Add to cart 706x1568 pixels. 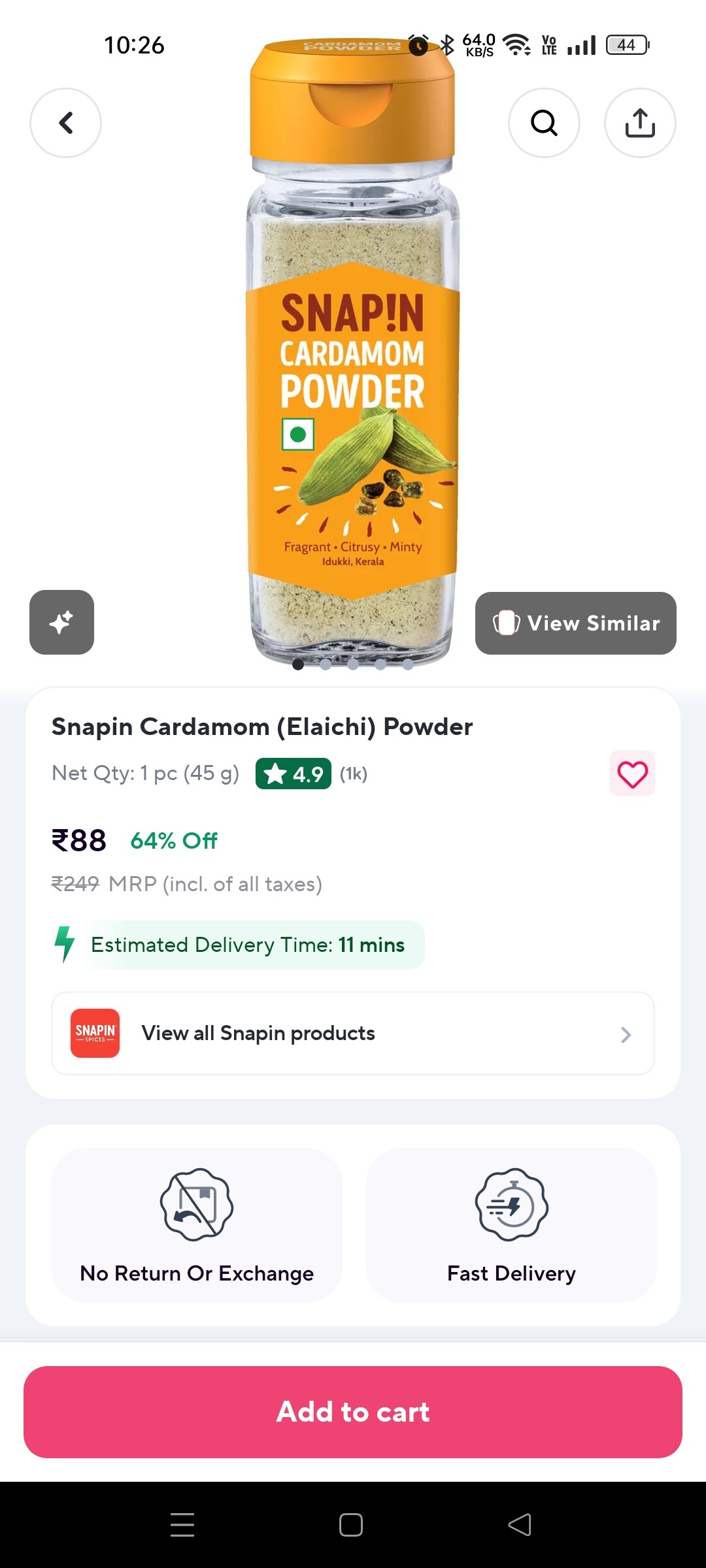(353, 1412)
